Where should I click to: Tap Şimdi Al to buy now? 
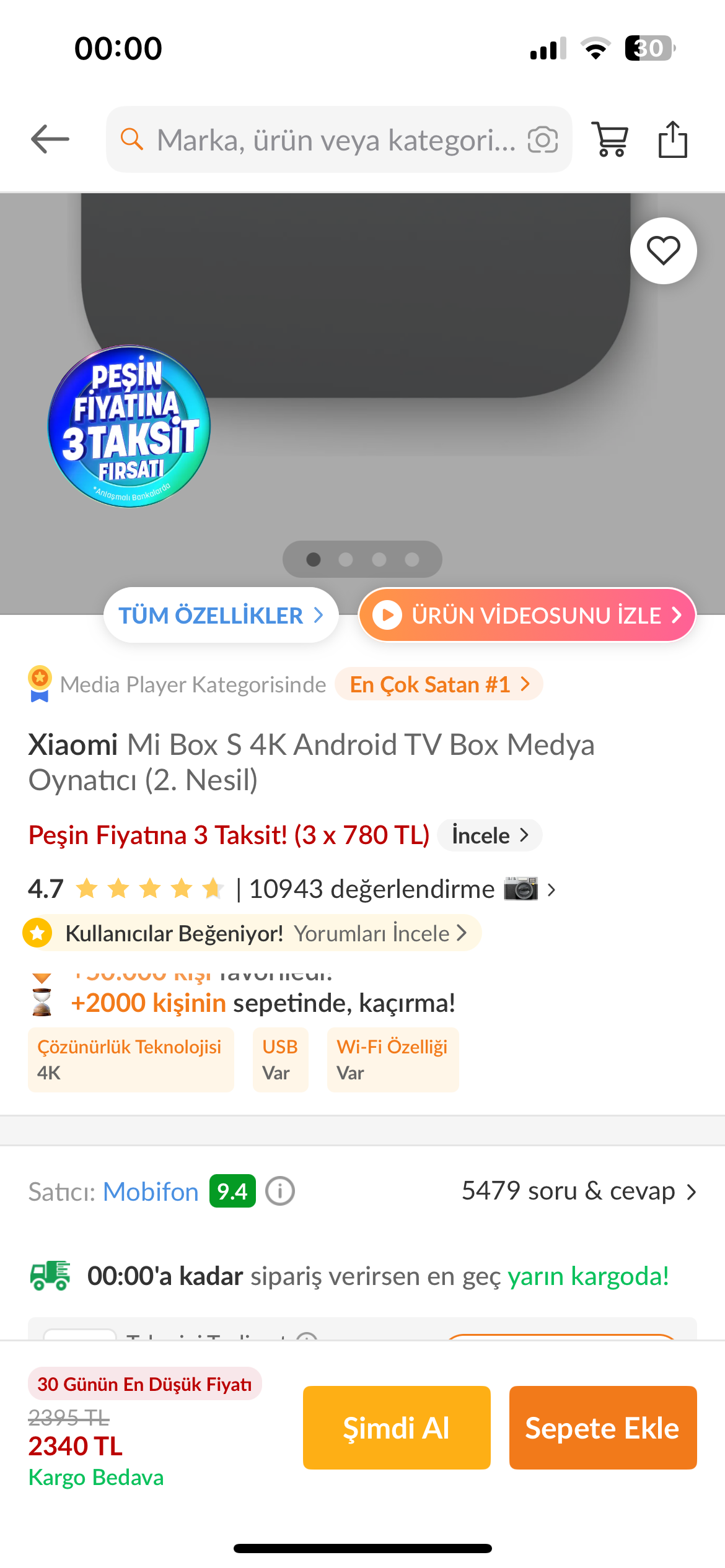(x=397, y=1427)
